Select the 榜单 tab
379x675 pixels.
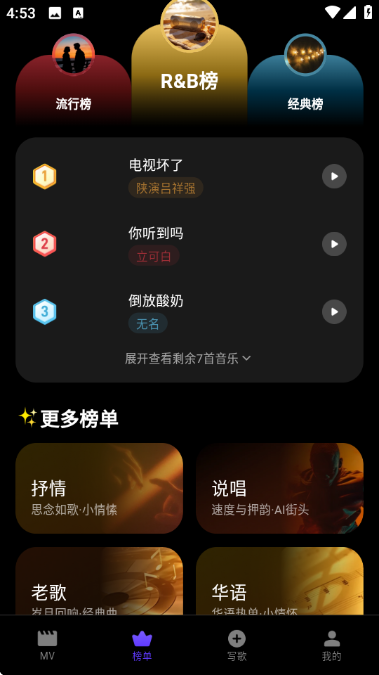pos(142,645)
